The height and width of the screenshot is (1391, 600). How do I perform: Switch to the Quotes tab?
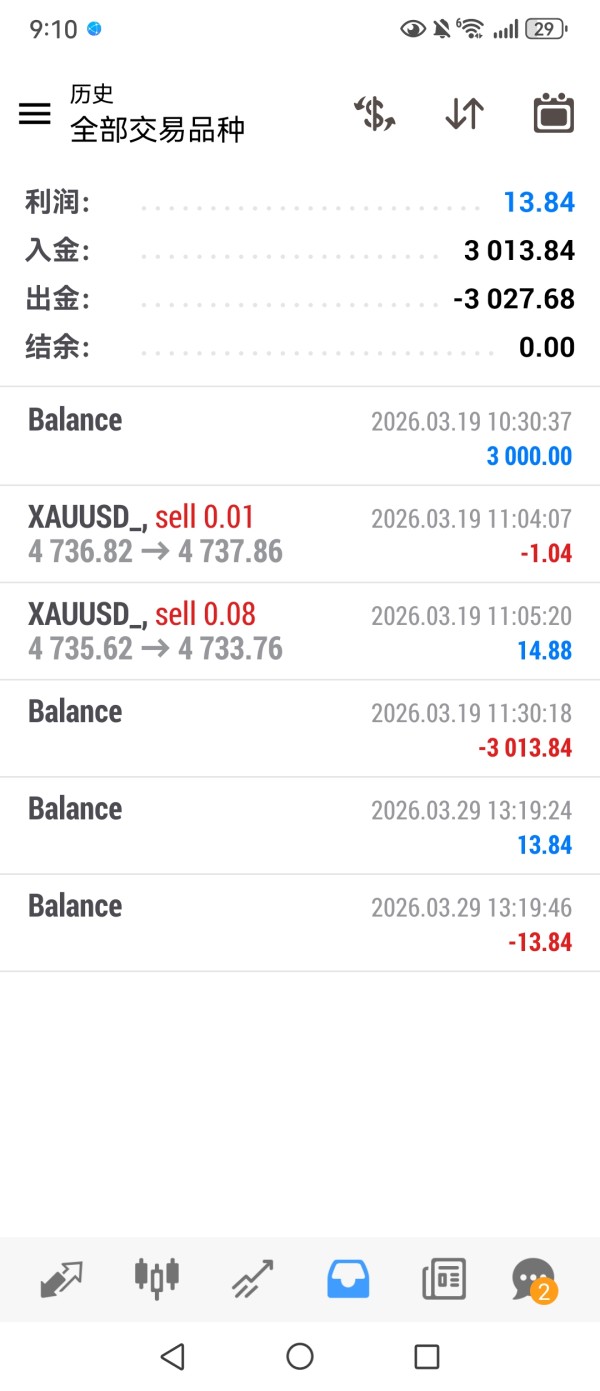[61, 1278]
